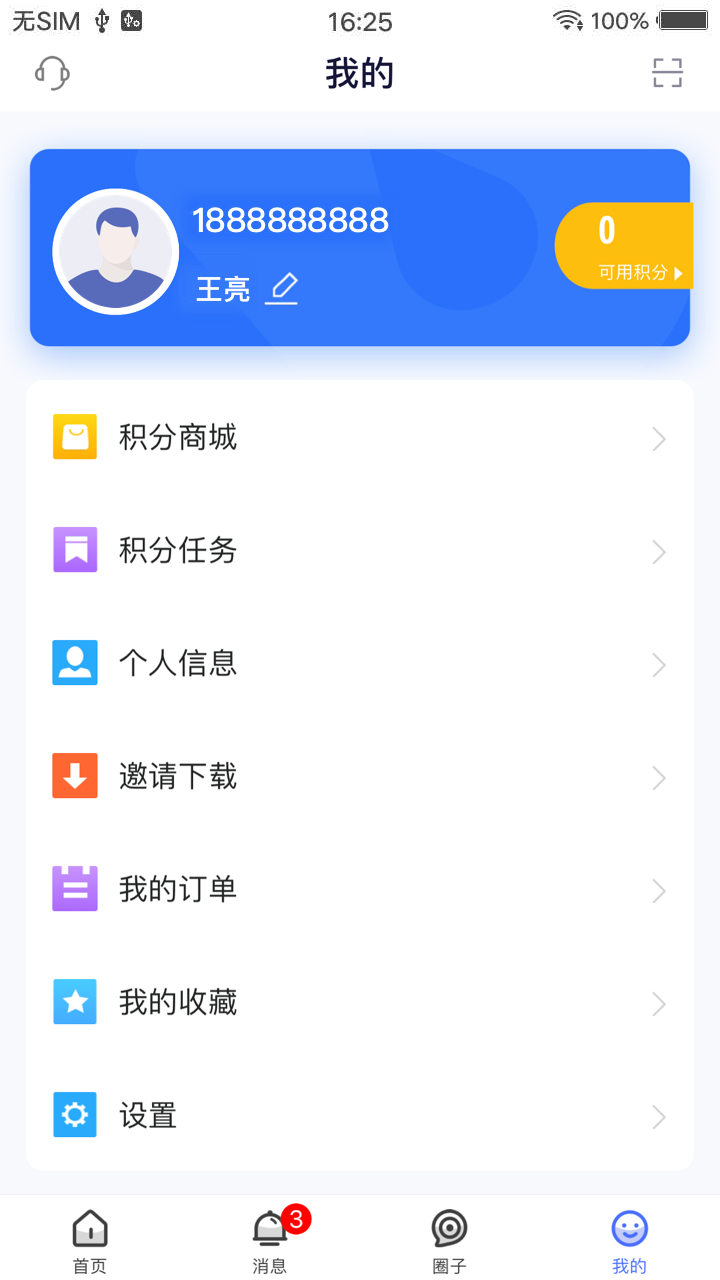720x1280 pixels.
Task: Switch to the 首页 tab
Action: pos(89,1237)
